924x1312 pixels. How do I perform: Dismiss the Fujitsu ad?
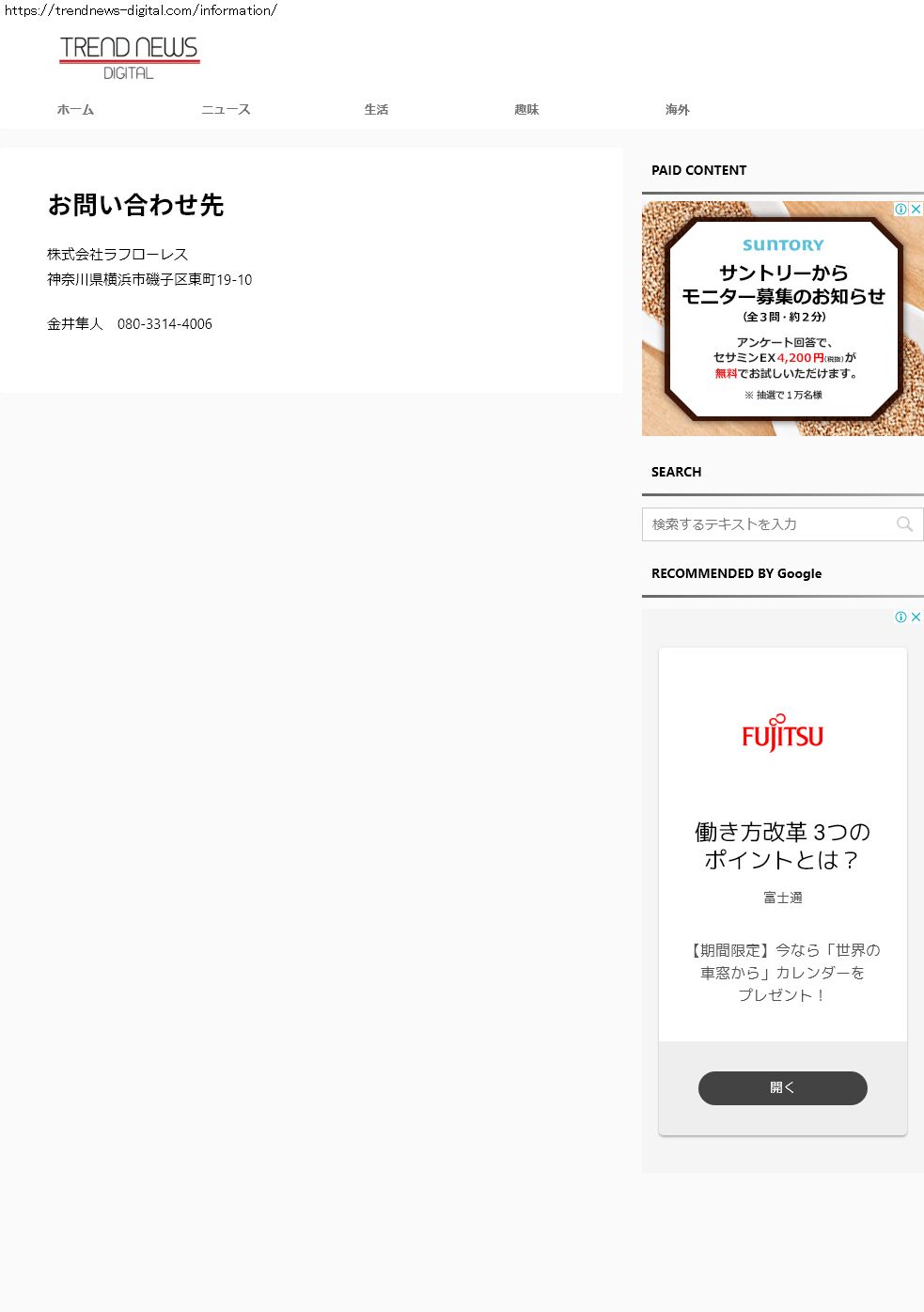click(x=916, y=617)
